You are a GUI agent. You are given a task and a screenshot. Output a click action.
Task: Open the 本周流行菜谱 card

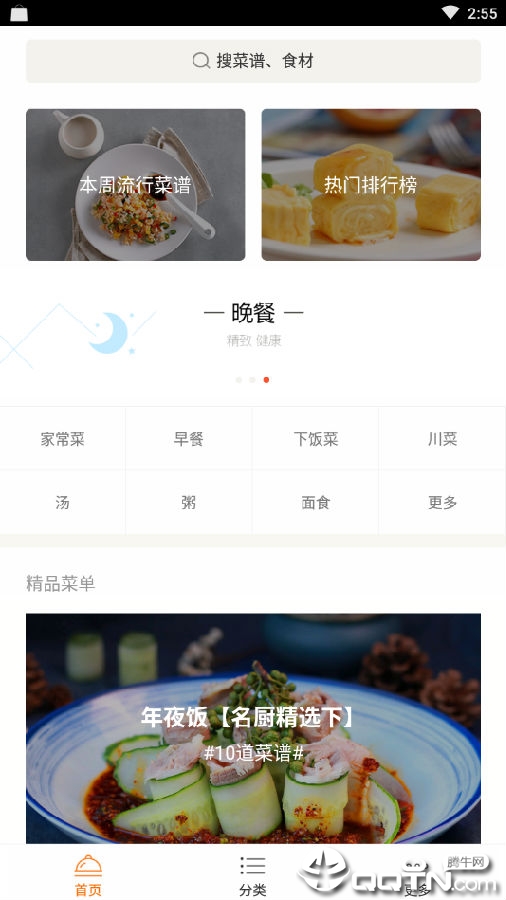click(135, 185)
